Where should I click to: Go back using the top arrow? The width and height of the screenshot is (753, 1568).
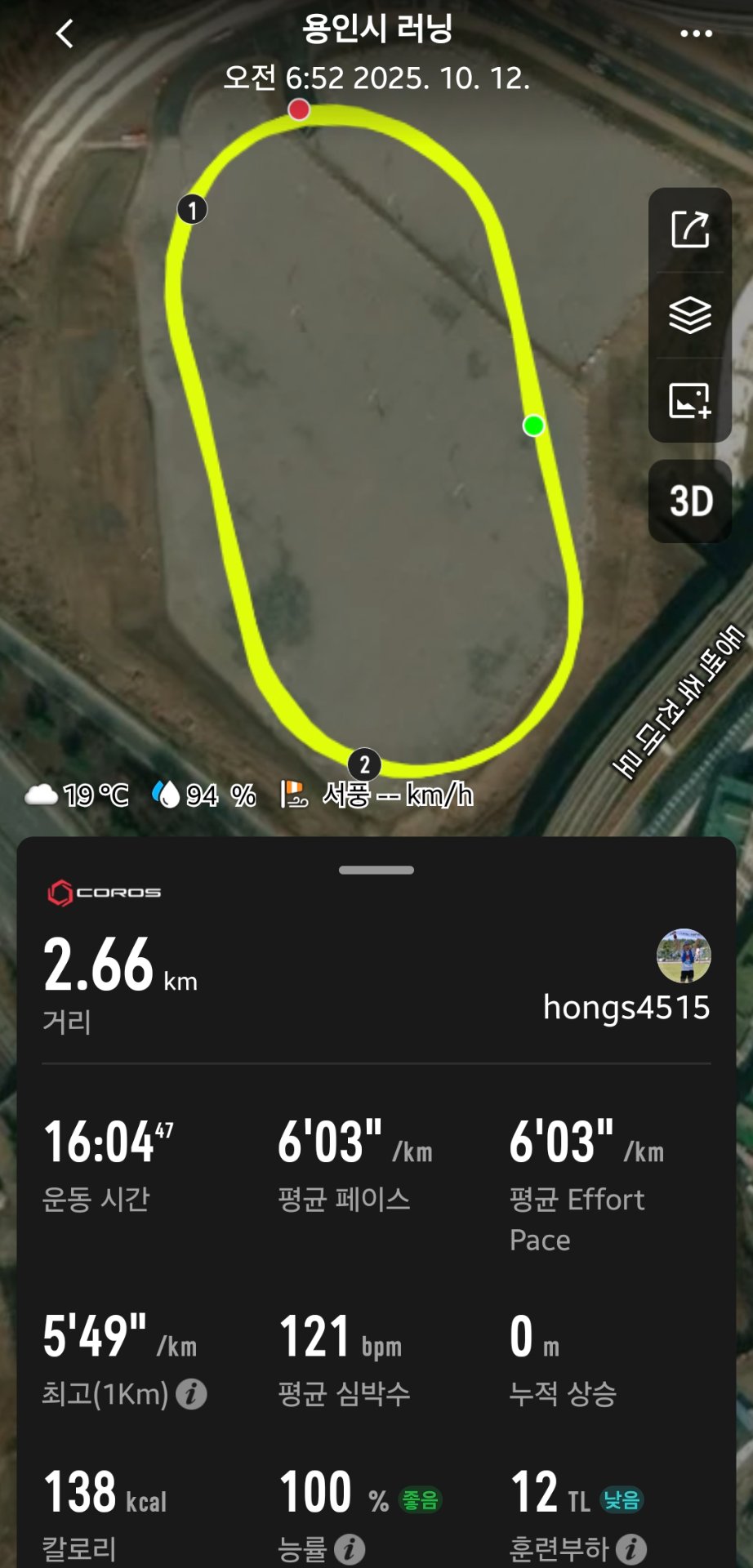tap(65, 33)
